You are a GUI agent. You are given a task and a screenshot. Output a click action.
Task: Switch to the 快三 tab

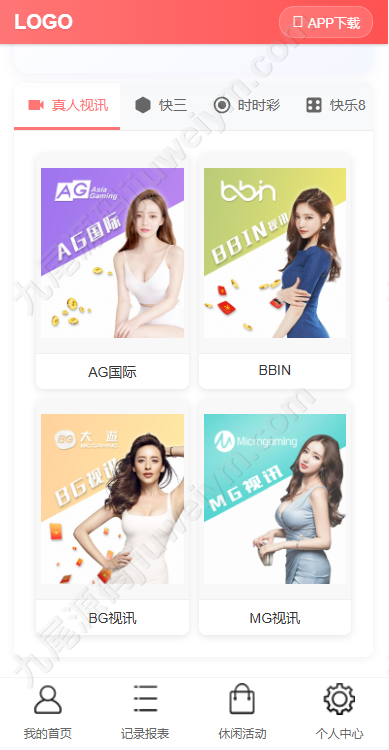[x=161, y=106]
